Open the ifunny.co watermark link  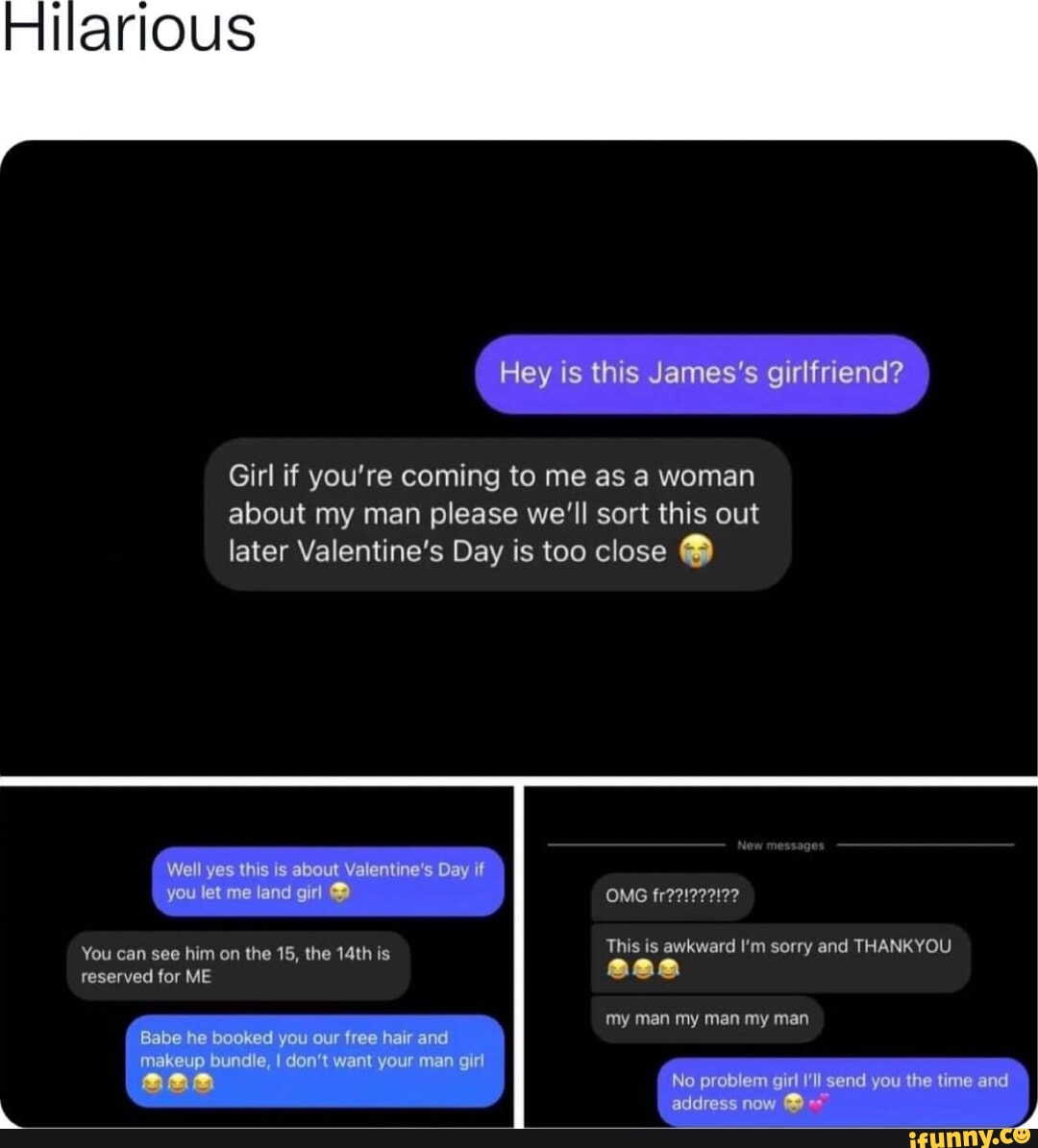pos(980,1138)
